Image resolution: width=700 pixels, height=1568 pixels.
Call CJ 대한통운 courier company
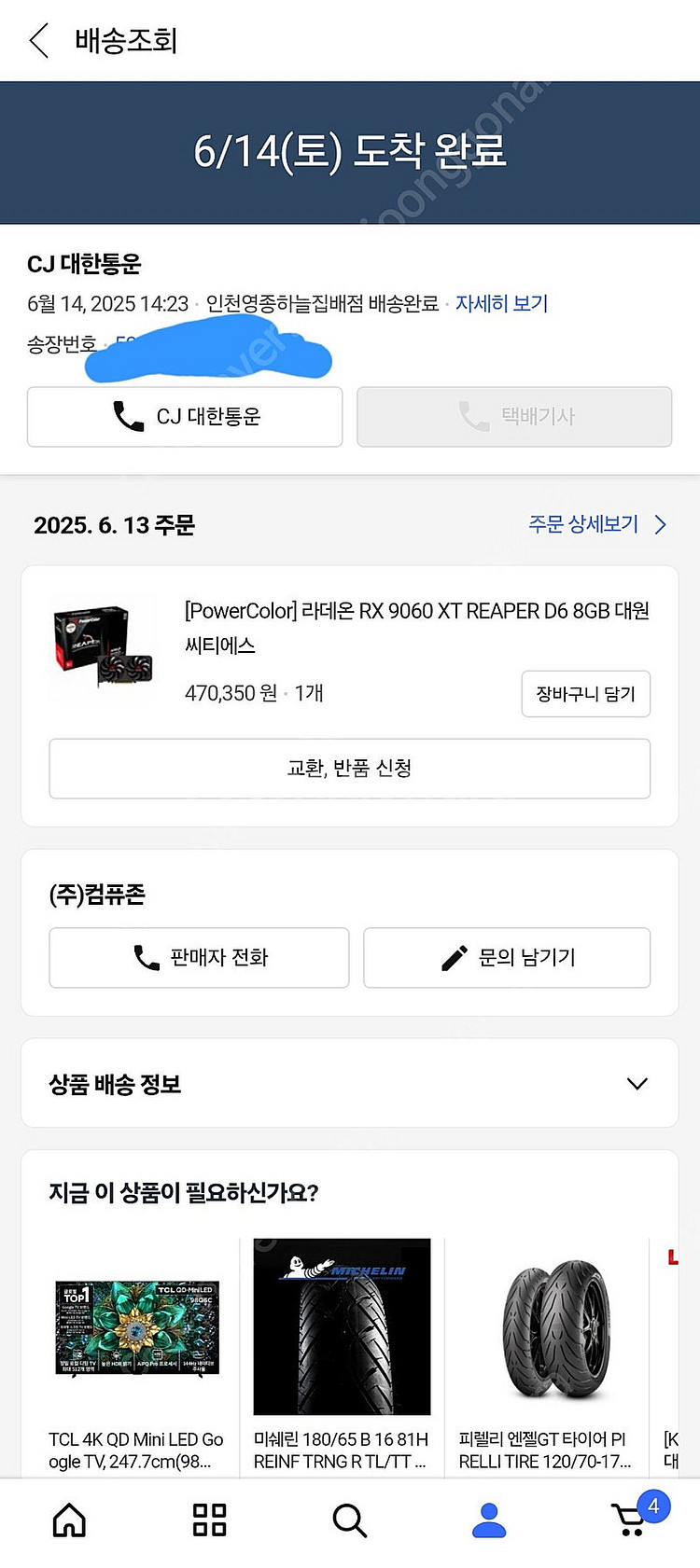tap(185, 416)
